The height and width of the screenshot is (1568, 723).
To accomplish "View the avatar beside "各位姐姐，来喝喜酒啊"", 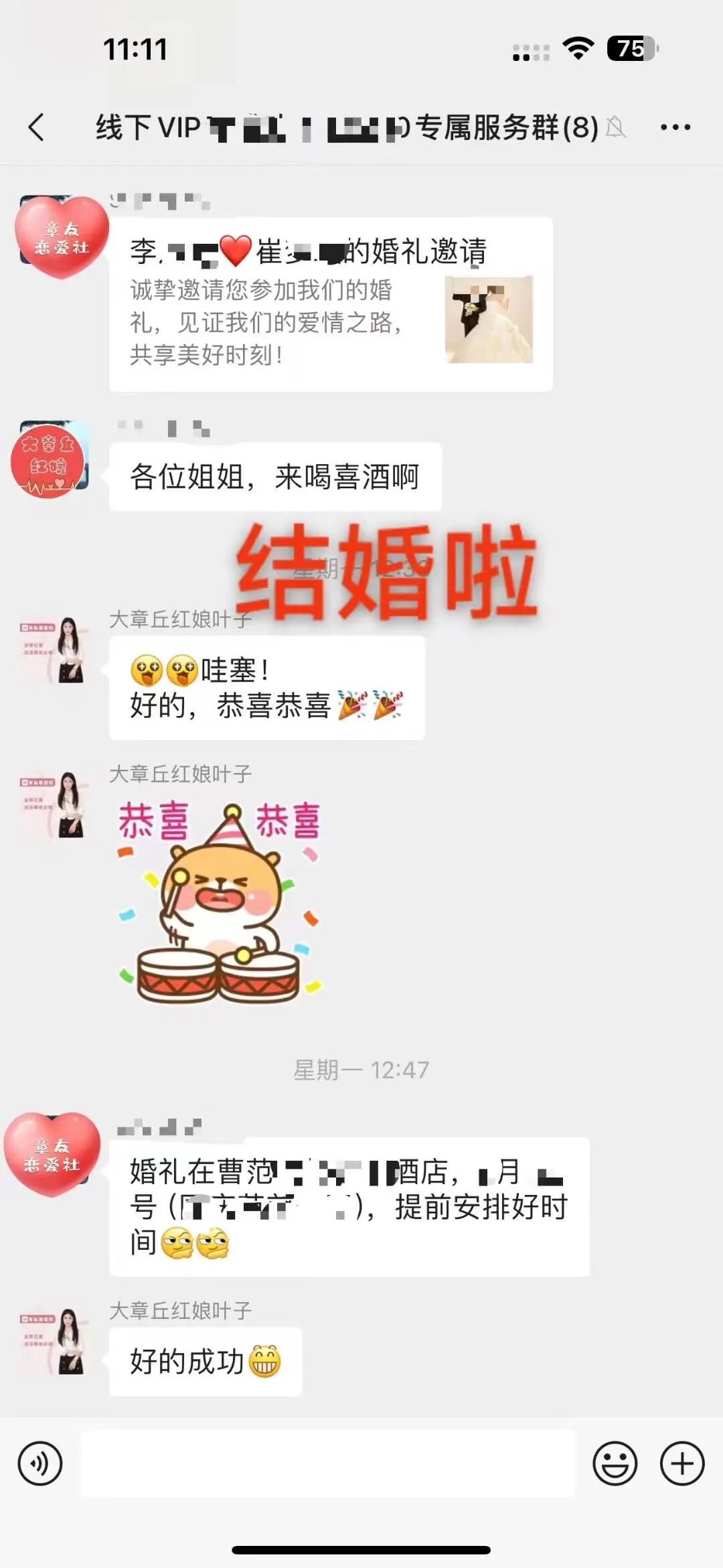I will [50, 459].
